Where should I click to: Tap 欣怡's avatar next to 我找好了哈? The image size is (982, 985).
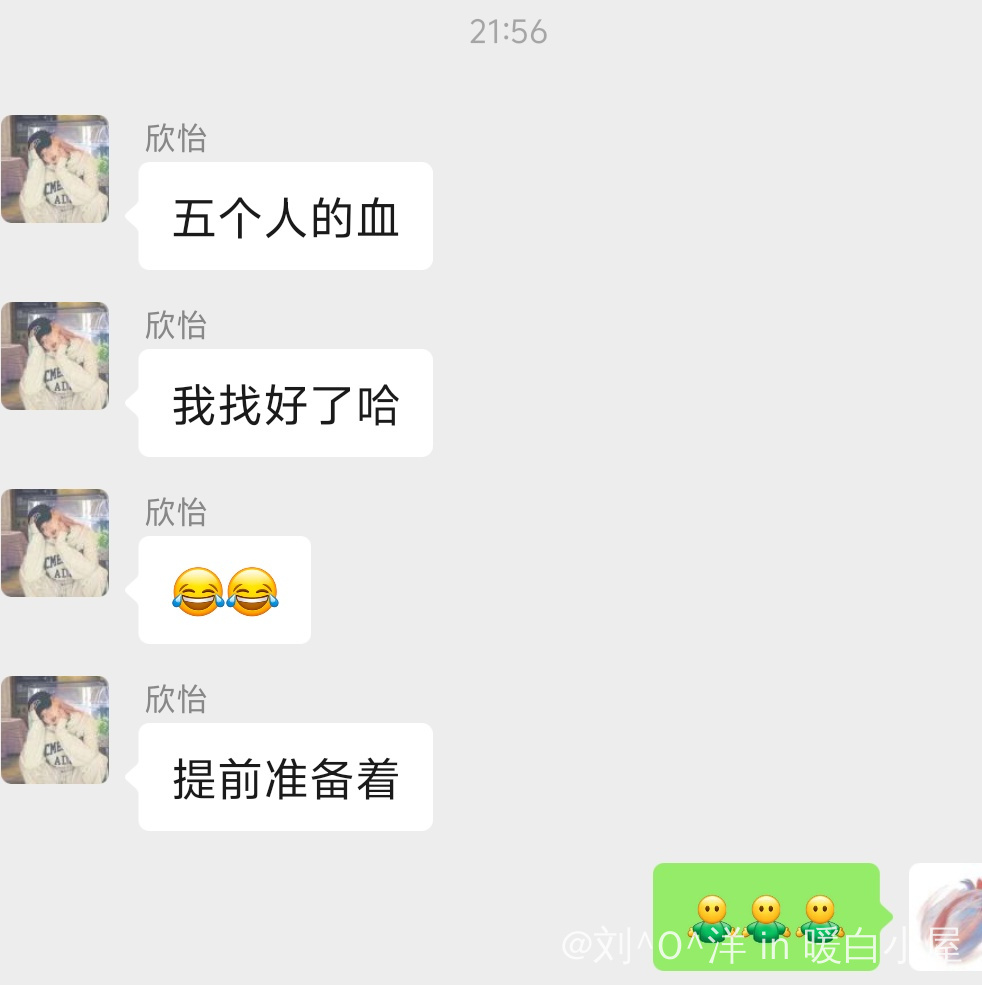pyautogui.click(x=55, y=355)
